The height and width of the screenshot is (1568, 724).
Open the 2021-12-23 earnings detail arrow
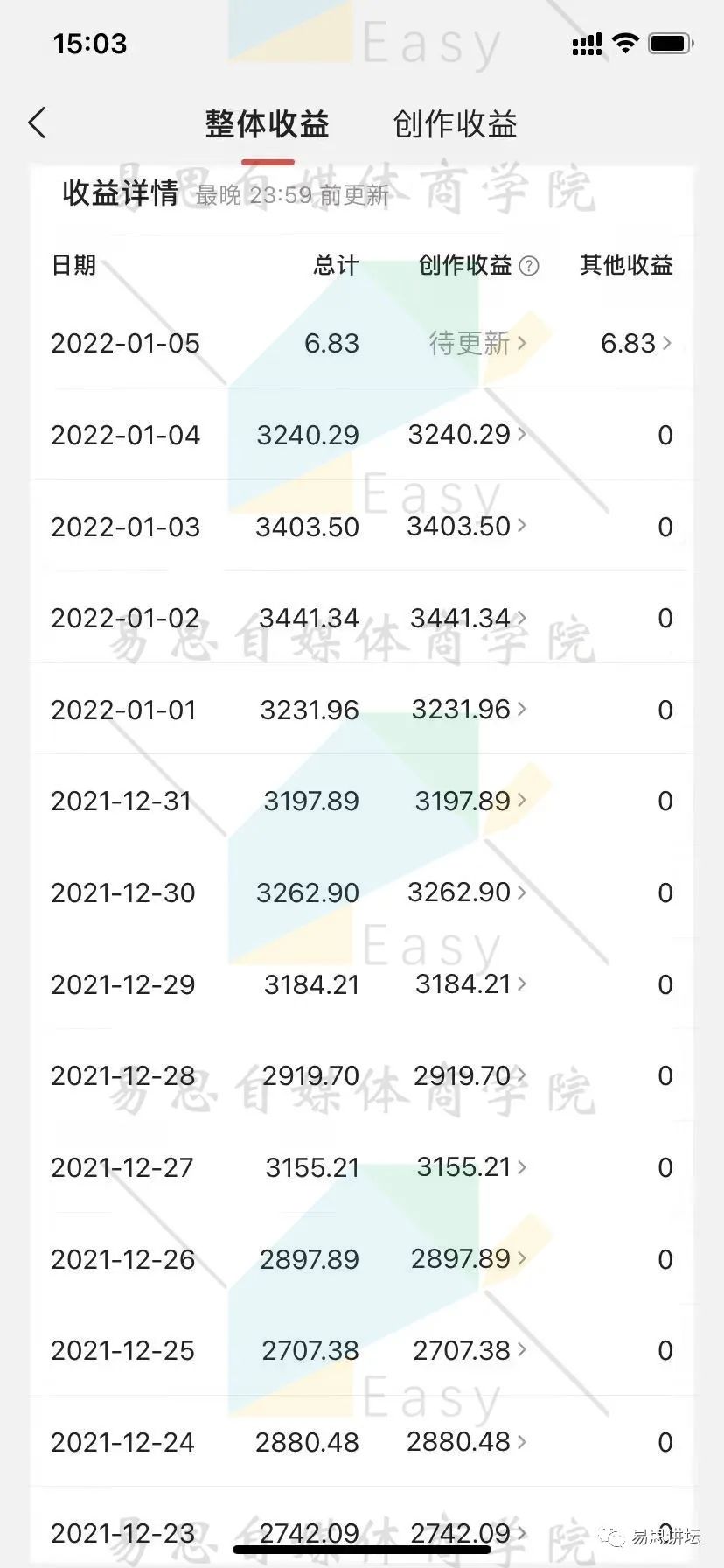[x=523, y=1533]
